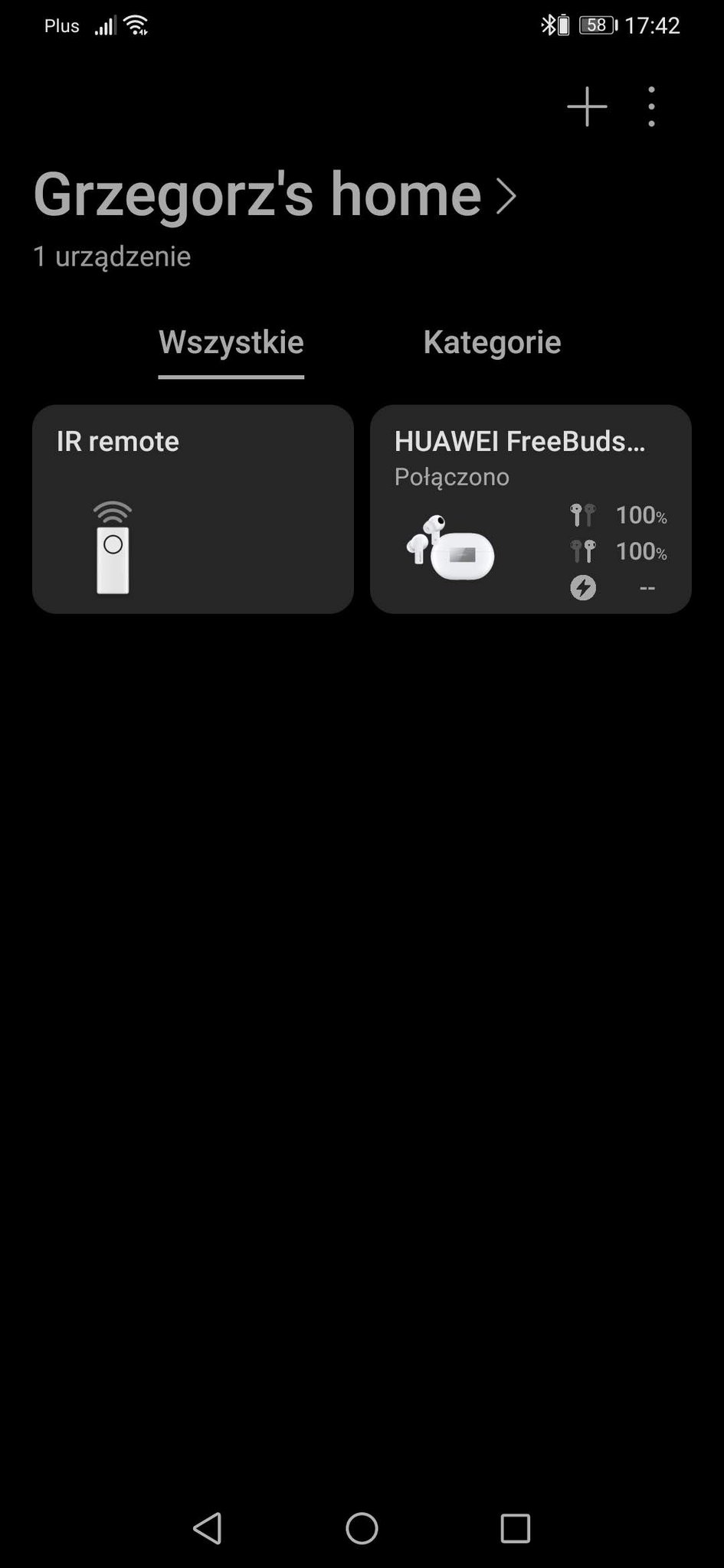Switch to the Kategorie tab
Viewport: 724px width, 1568px height.
pyautogui.click(x=492, y=342)
